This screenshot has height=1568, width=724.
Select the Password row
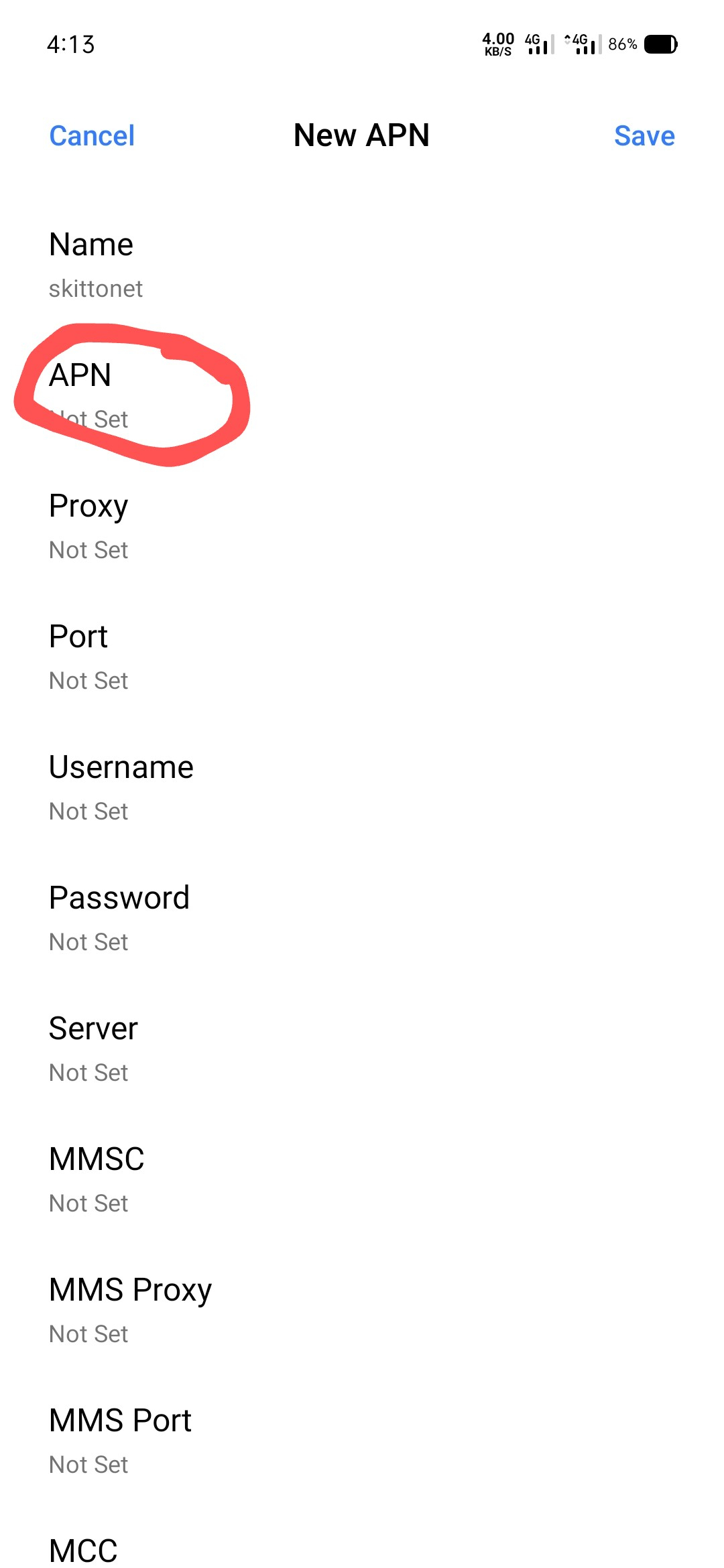tap(362, 918)
